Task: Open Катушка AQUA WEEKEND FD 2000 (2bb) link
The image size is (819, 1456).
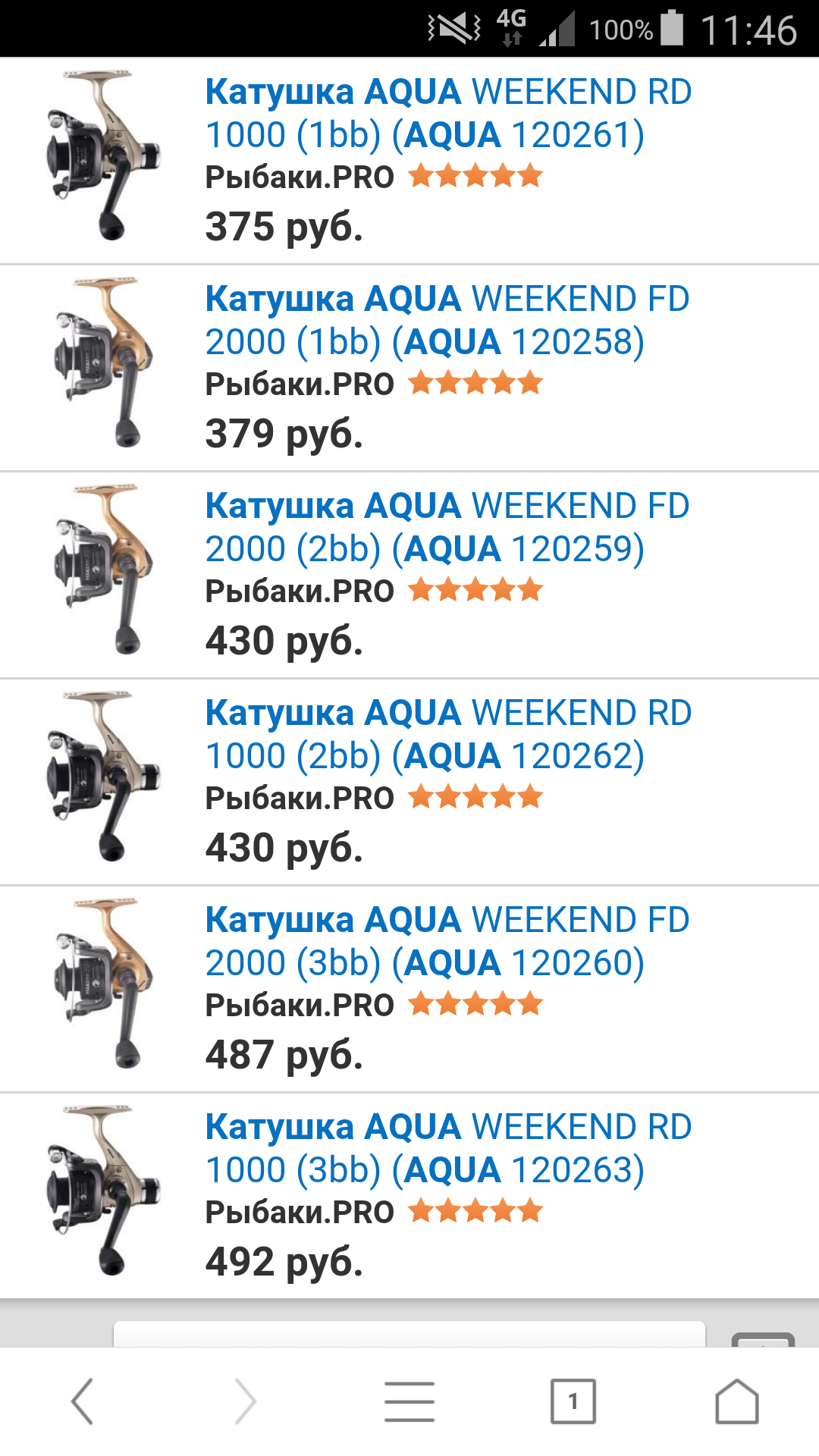Action: [447, 528]
